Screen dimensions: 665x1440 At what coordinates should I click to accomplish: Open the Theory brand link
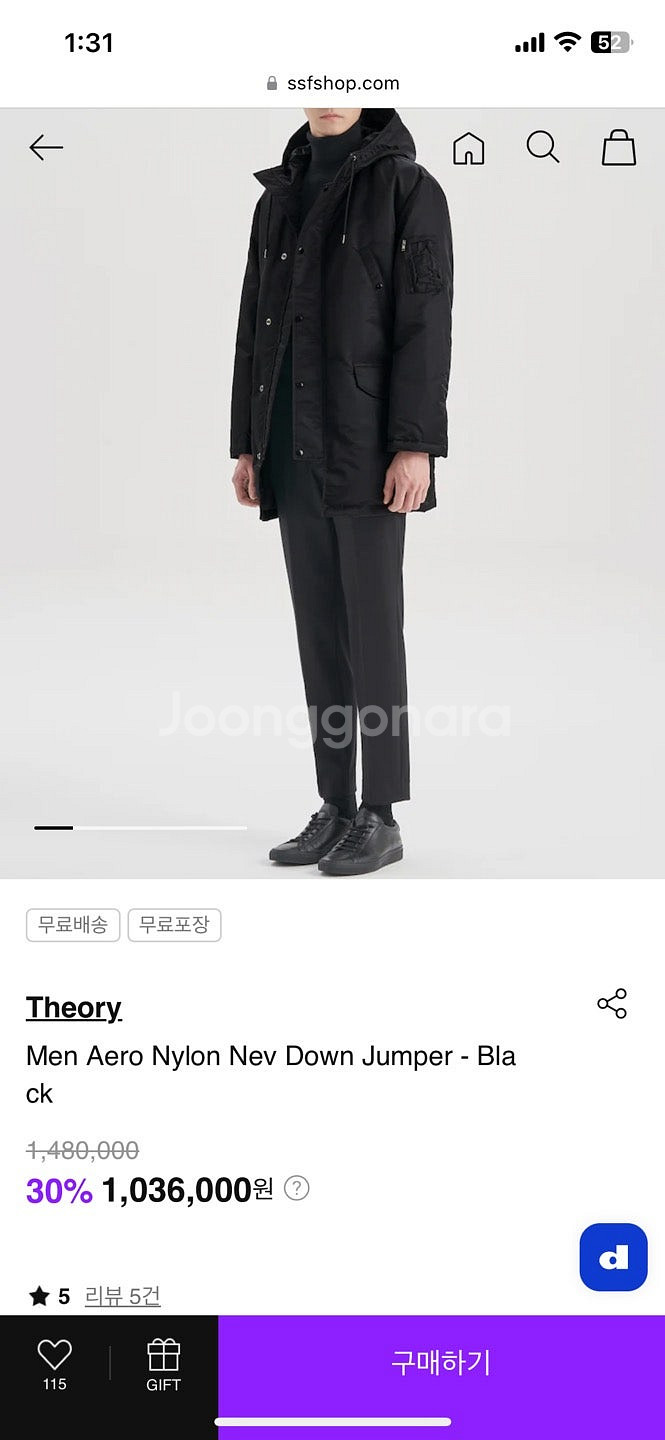[x=73, y=1007]
